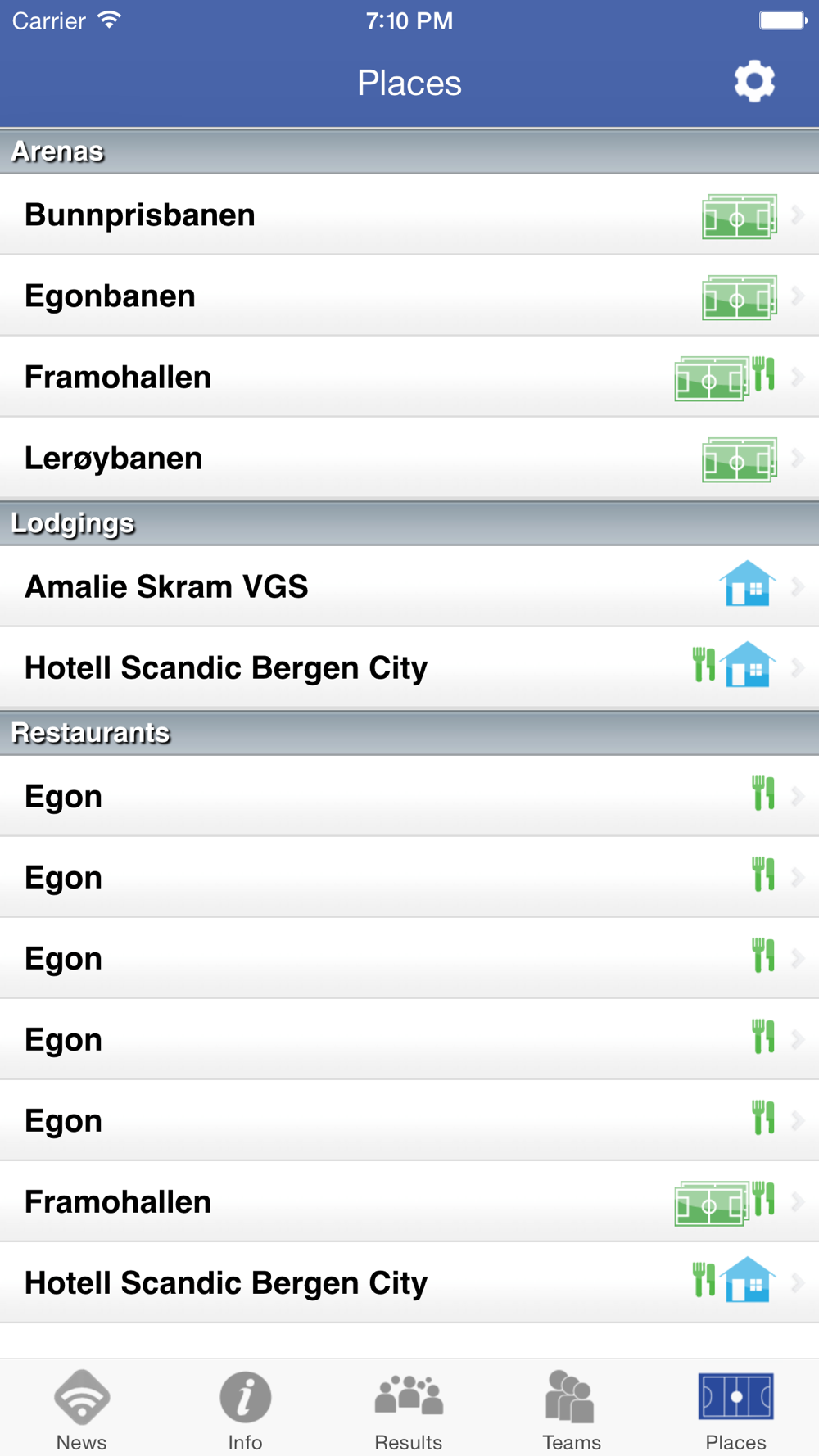Image resolution: width=819 pixels, height=1456 pixels.
Task: Switch to the News tab
Action: click(82, 1409)
